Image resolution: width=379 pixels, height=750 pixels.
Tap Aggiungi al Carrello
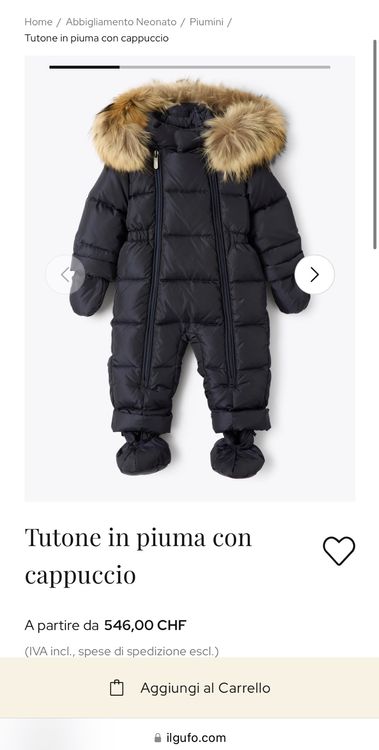pos(190,688)
